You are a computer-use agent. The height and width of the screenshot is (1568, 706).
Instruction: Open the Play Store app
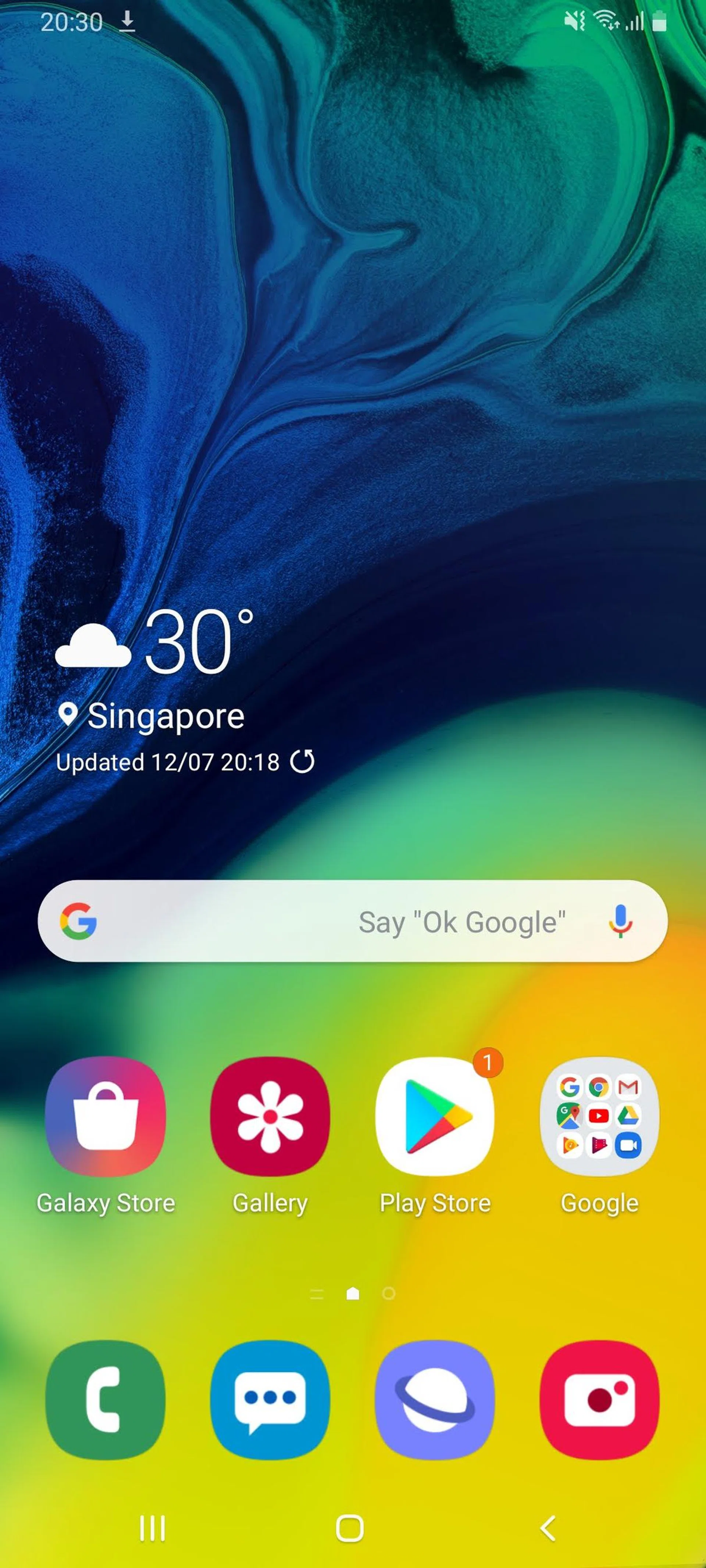coord(435,1116)
